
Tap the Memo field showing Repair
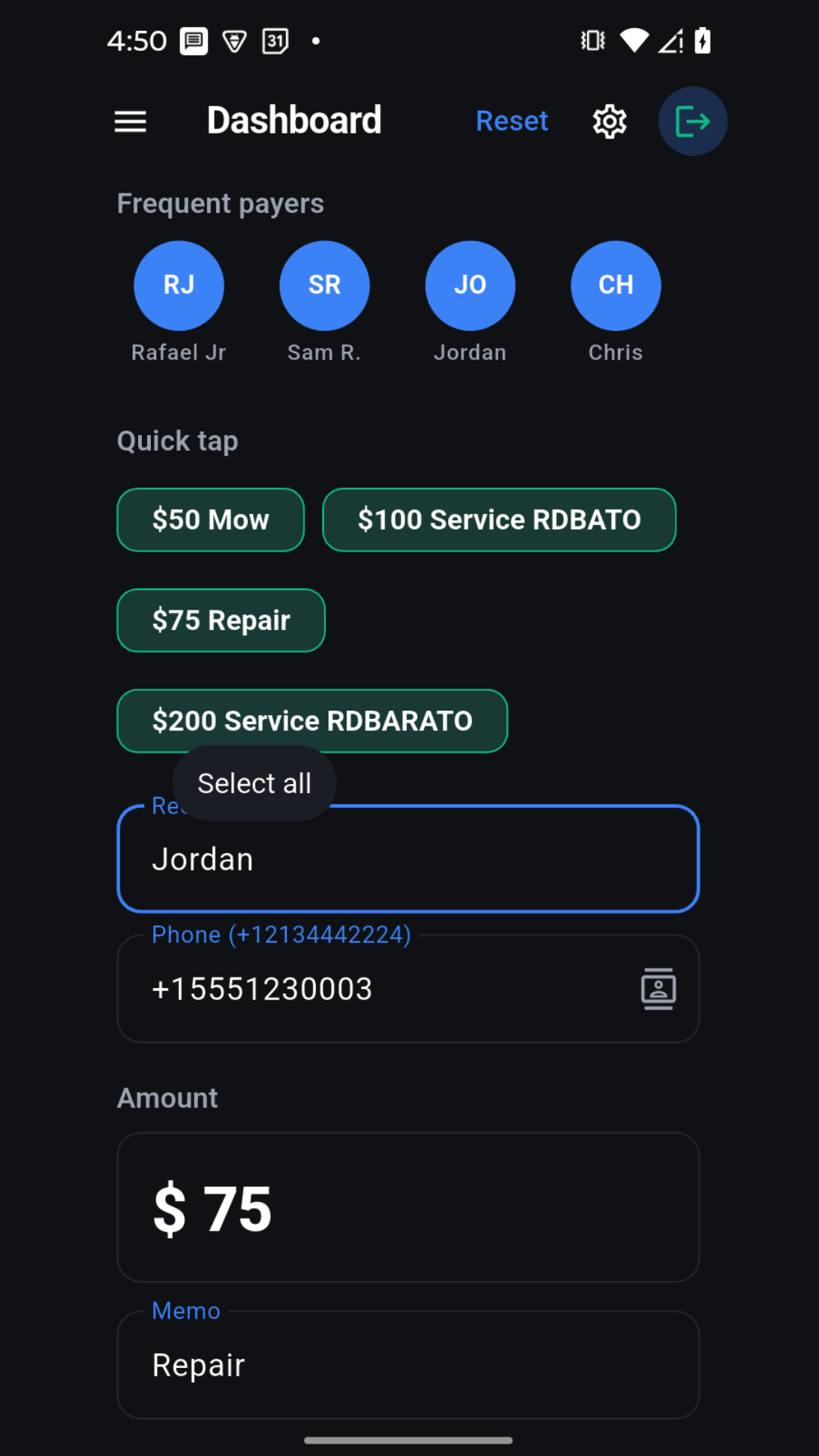[x=408, y=1365]
